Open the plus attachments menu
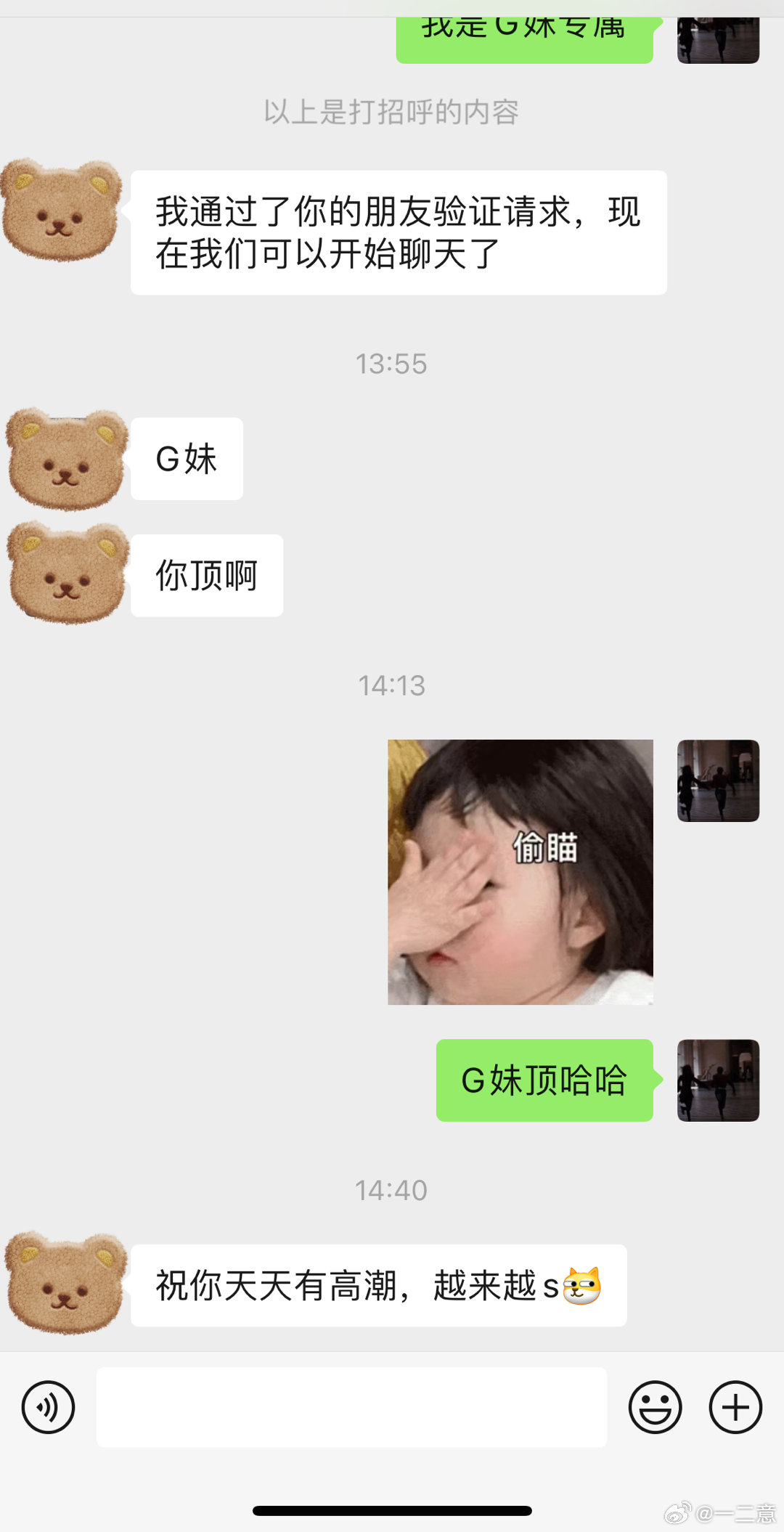 735,1407
